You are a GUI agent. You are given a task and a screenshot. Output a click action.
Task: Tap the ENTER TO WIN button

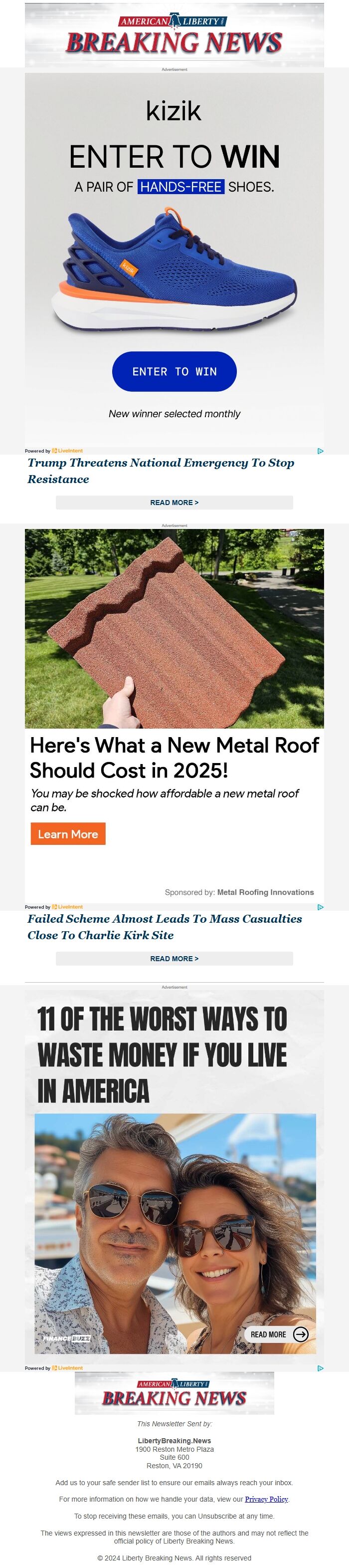pyautogui.click(x=174, y=371)
